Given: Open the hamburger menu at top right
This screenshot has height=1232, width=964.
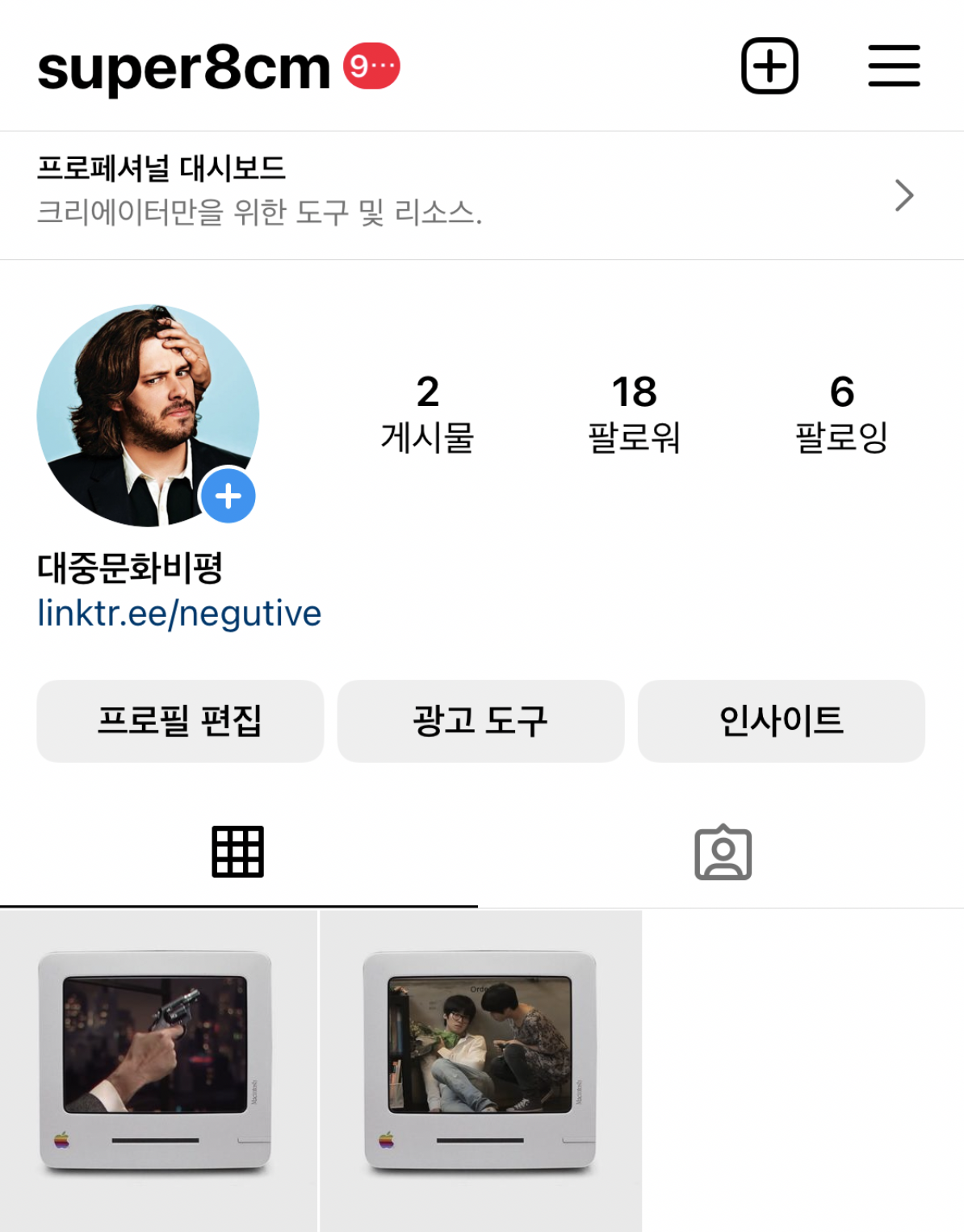Looking at the screenshot, I should point(895,66).
